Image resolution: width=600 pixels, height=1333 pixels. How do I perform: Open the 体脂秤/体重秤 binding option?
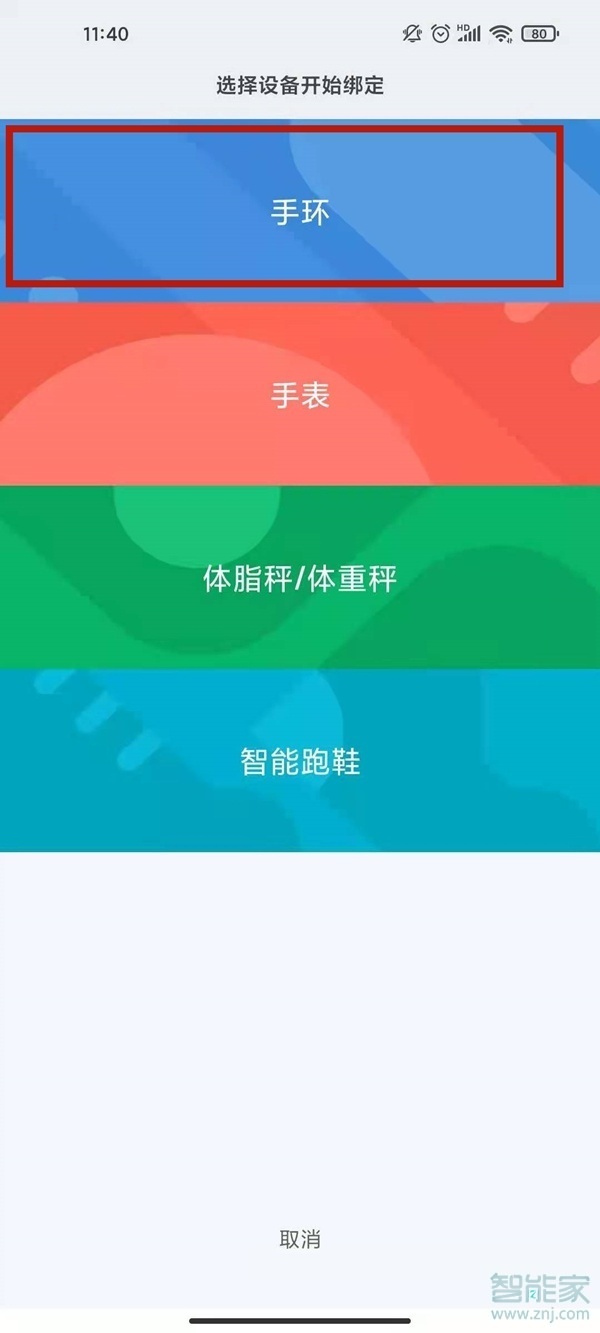pos(300,578)
